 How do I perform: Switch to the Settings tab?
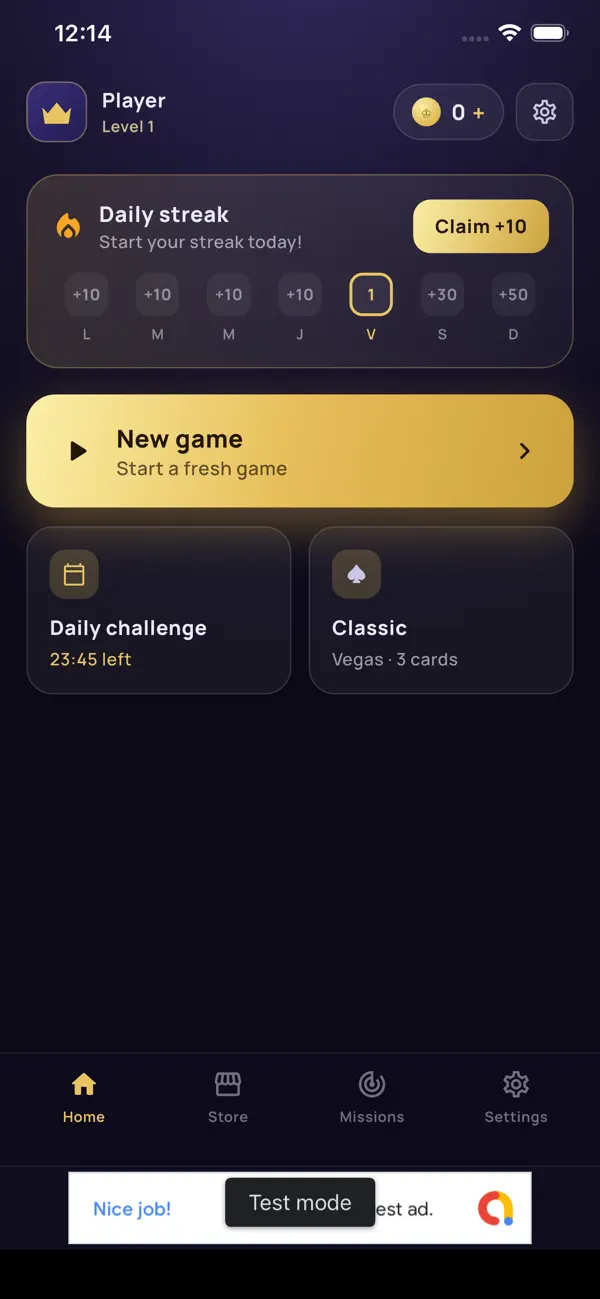point(516,1098)
